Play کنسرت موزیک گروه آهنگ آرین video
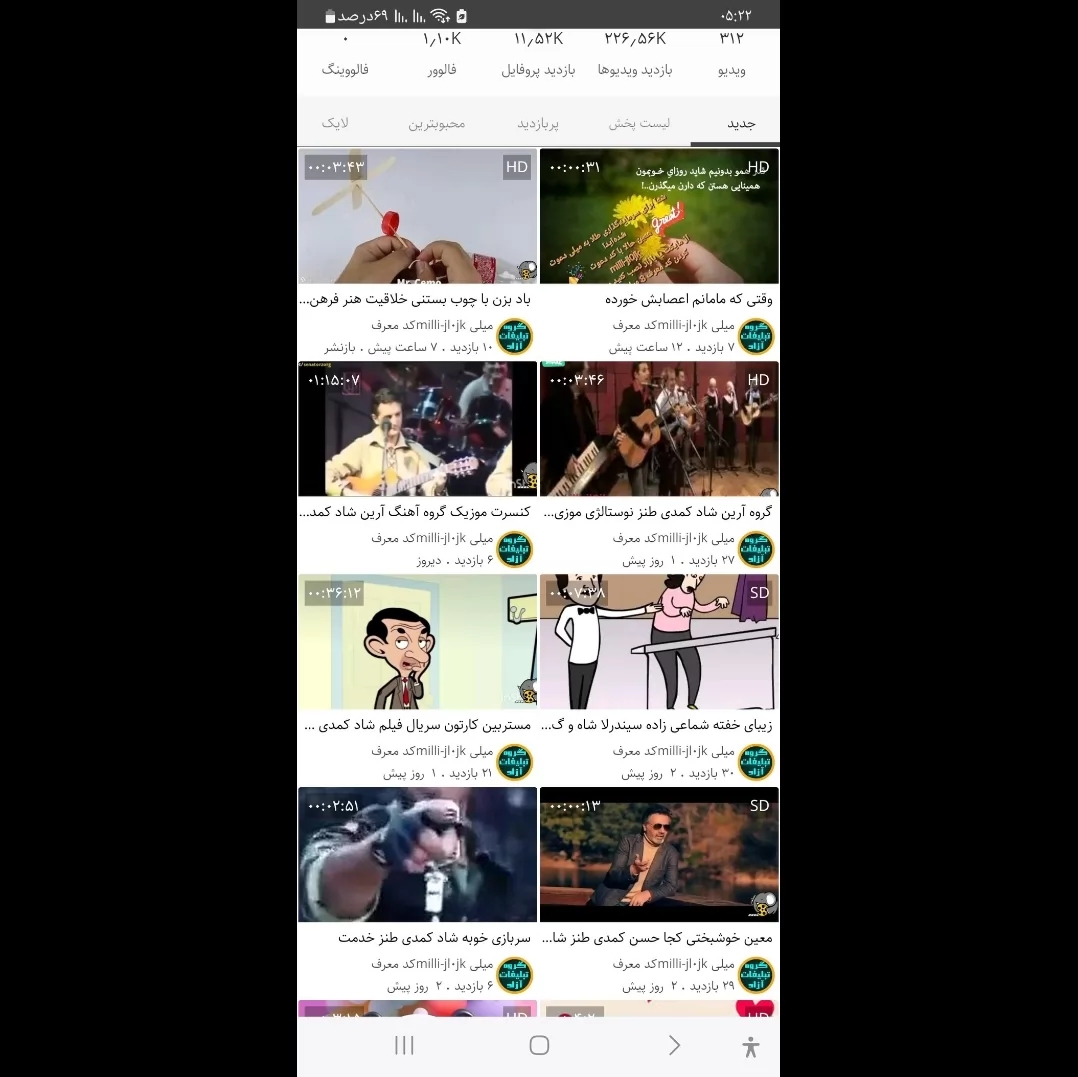Screen dimensions: 1078x1077 click(418, 430)
